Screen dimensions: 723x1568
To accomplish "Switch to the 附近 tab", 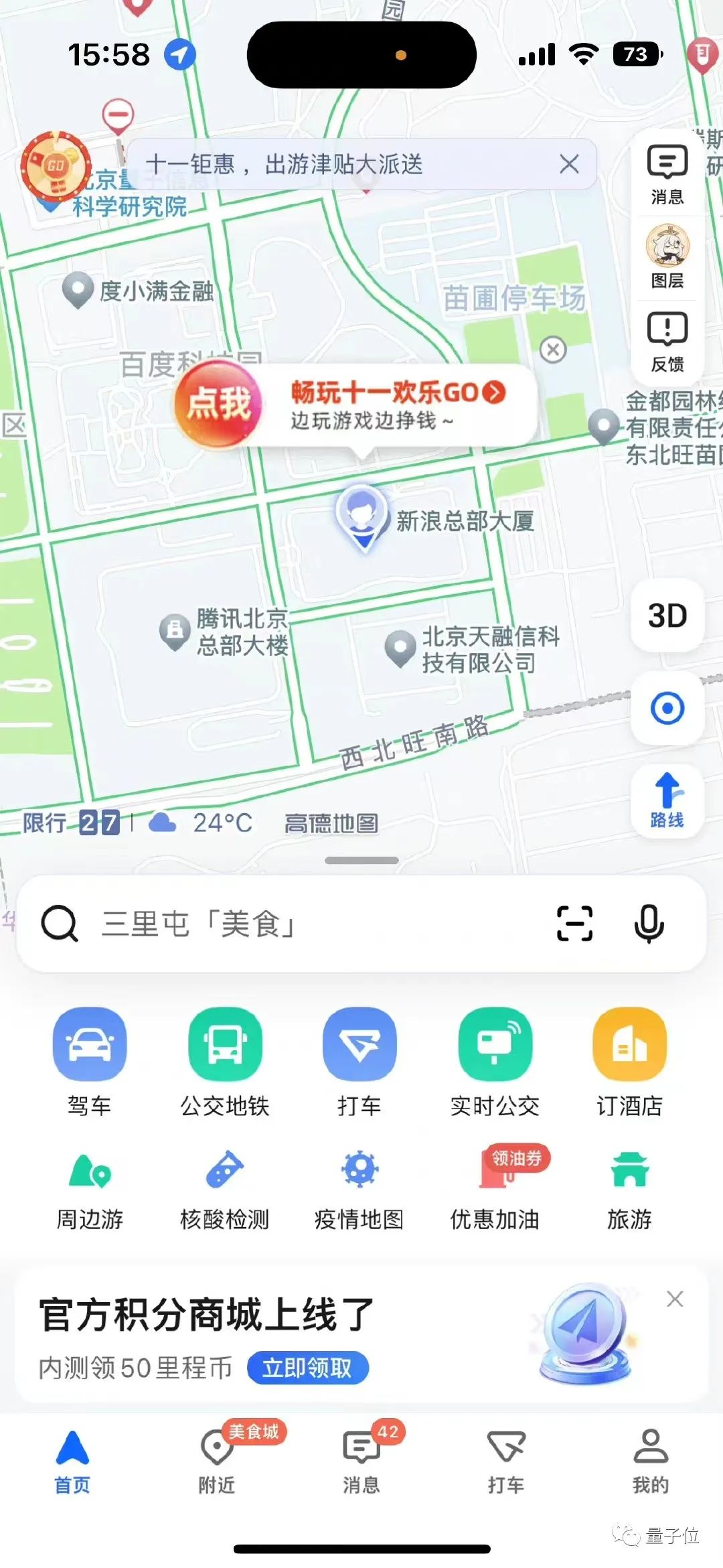I will [217, 1460].
